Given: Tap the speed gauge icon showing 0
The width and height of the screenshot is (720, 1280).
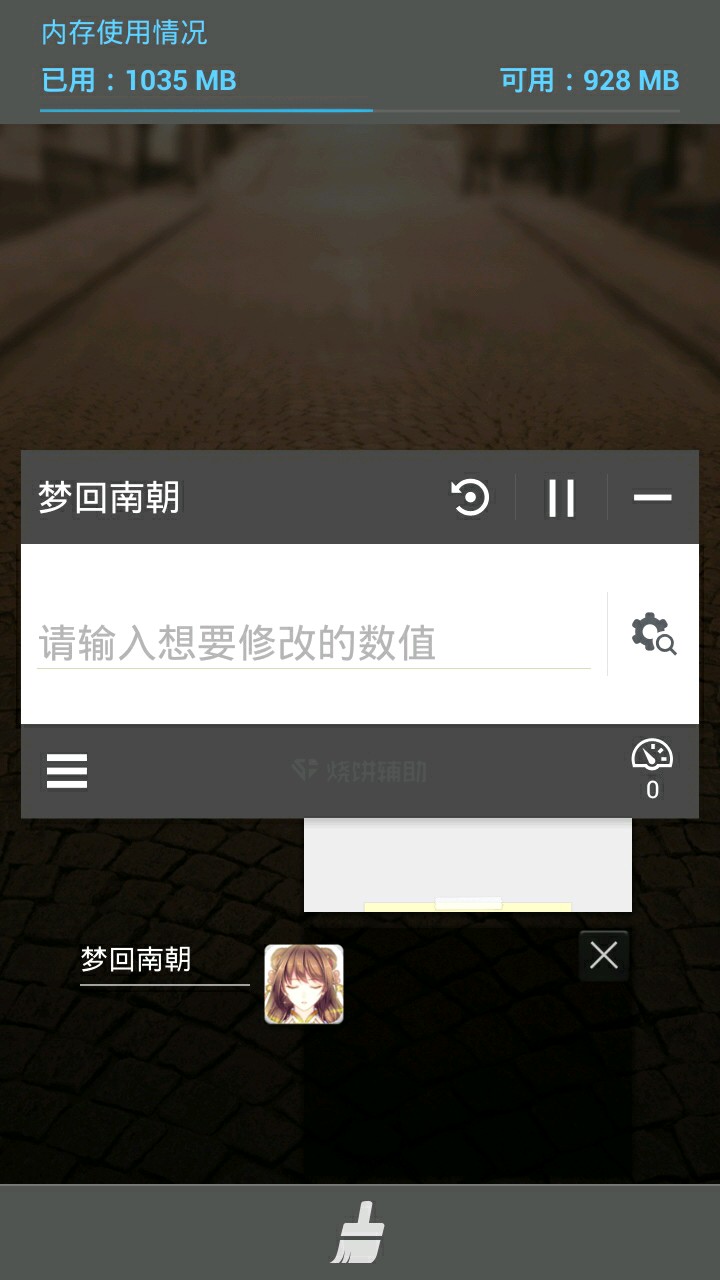Looking at the screenshot, I should click(x=652, y=768).
